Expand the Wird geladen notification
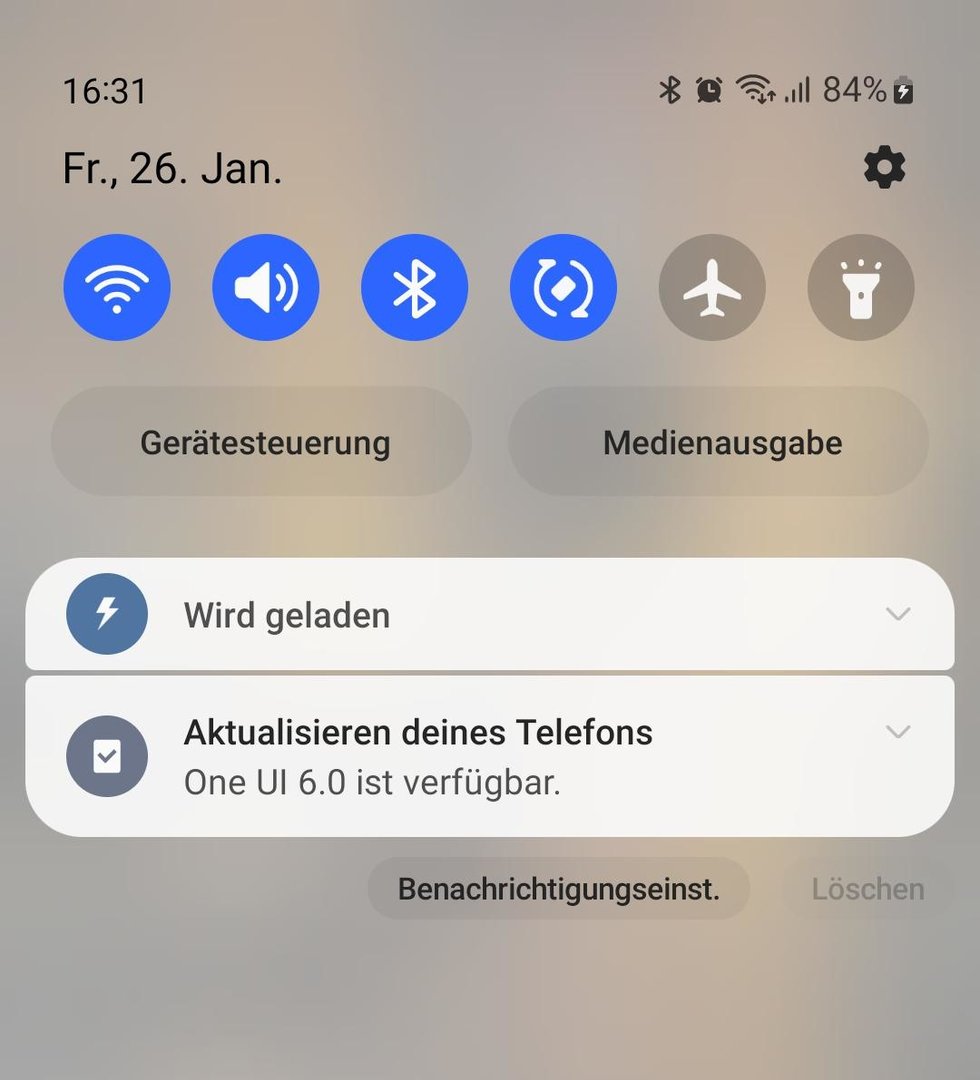The height and width of the screenshot is (1080, 980). click(897, 614)
